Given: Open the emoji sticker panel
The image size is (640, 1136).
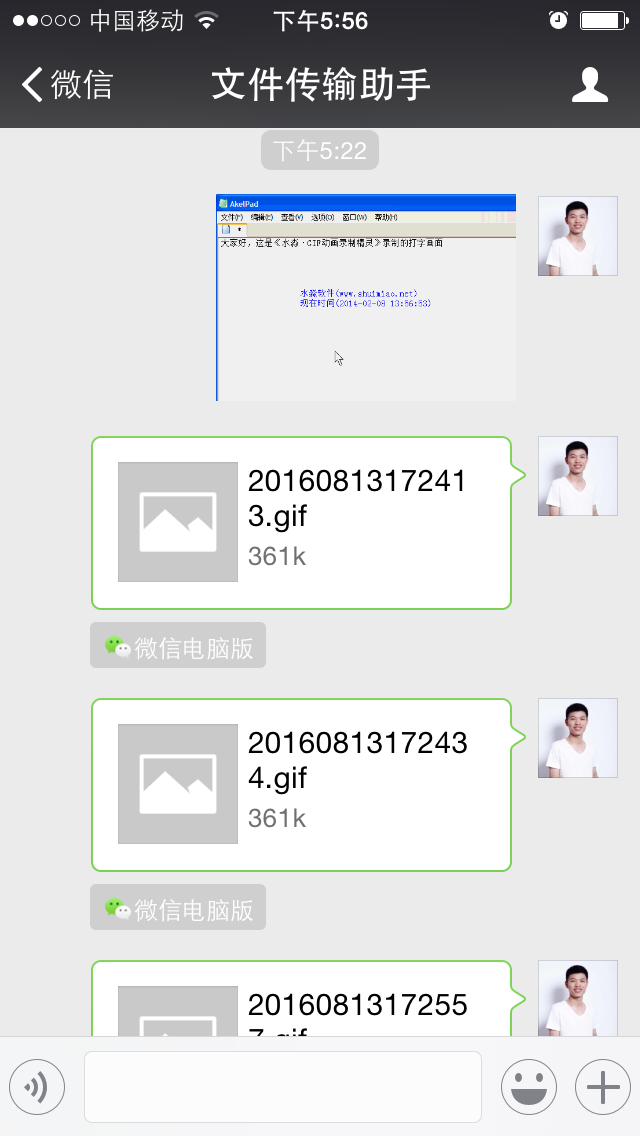Looking at the screenshot, I should click(529, 1087).
